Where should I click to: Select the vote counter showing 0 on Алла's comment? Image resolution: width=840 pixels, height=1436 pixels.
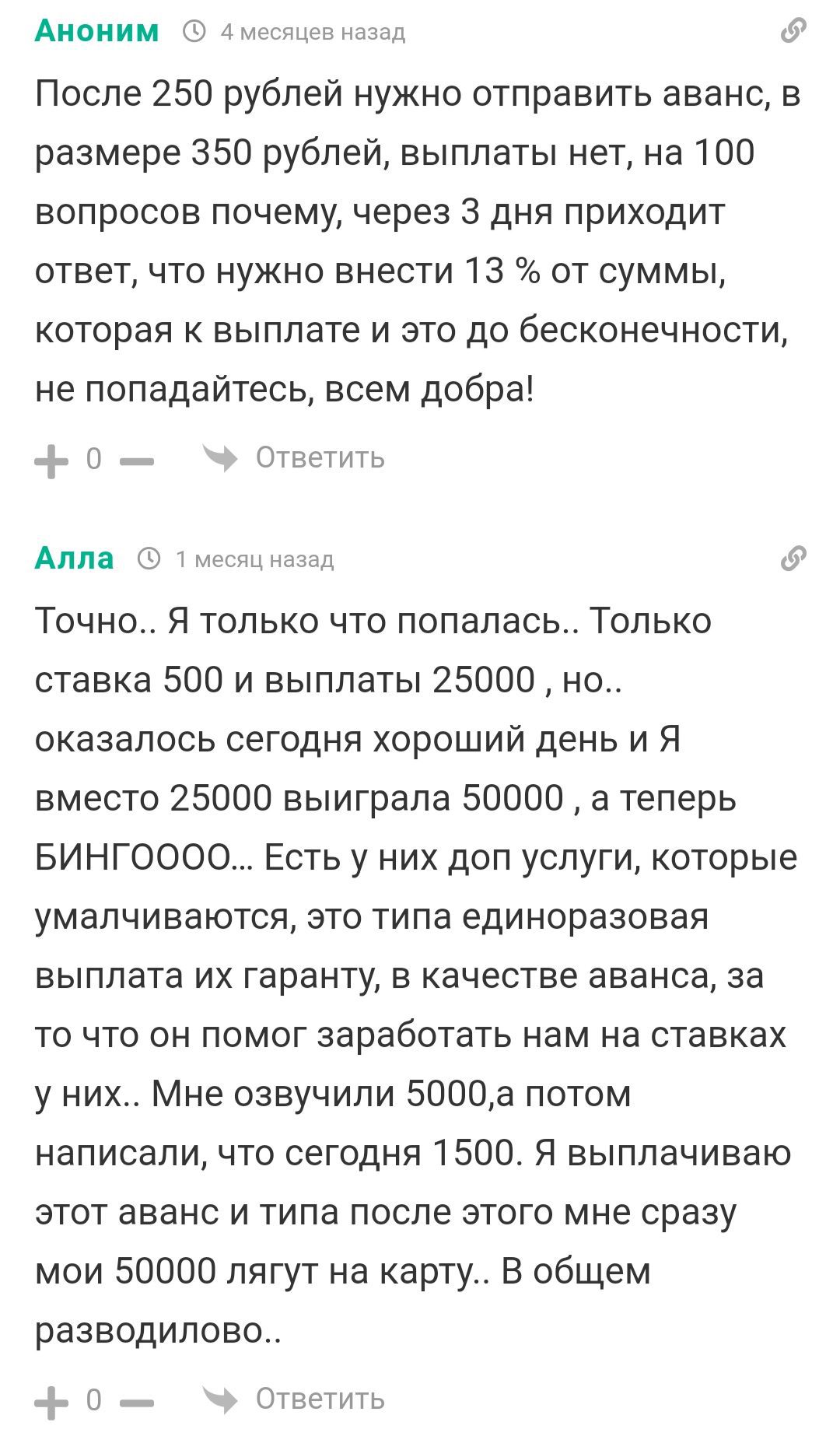coord(93,1400)
